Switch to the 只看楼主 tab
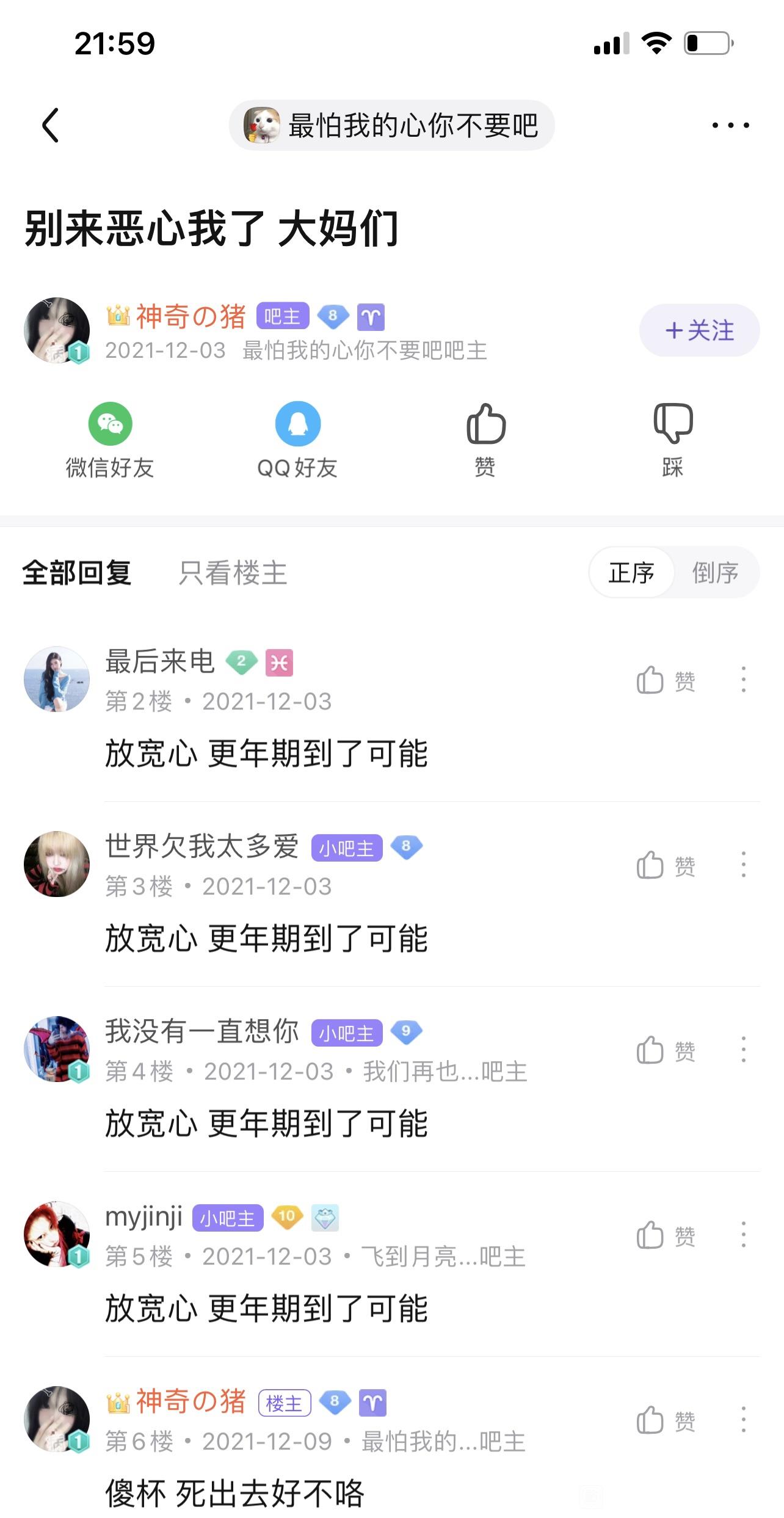 [233, 573]
